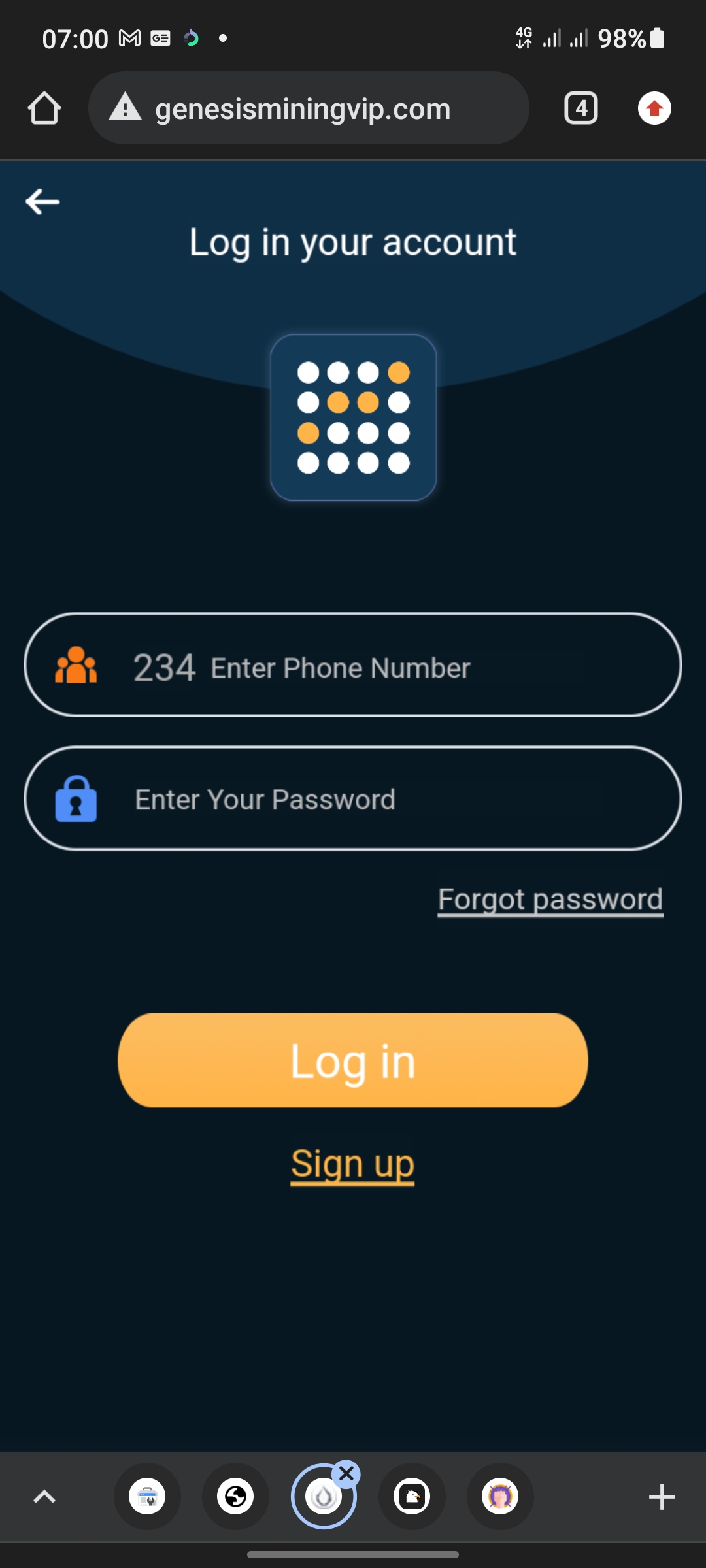Go back using the arrow above the login title

pyautogui.click(x=42, y=202)
